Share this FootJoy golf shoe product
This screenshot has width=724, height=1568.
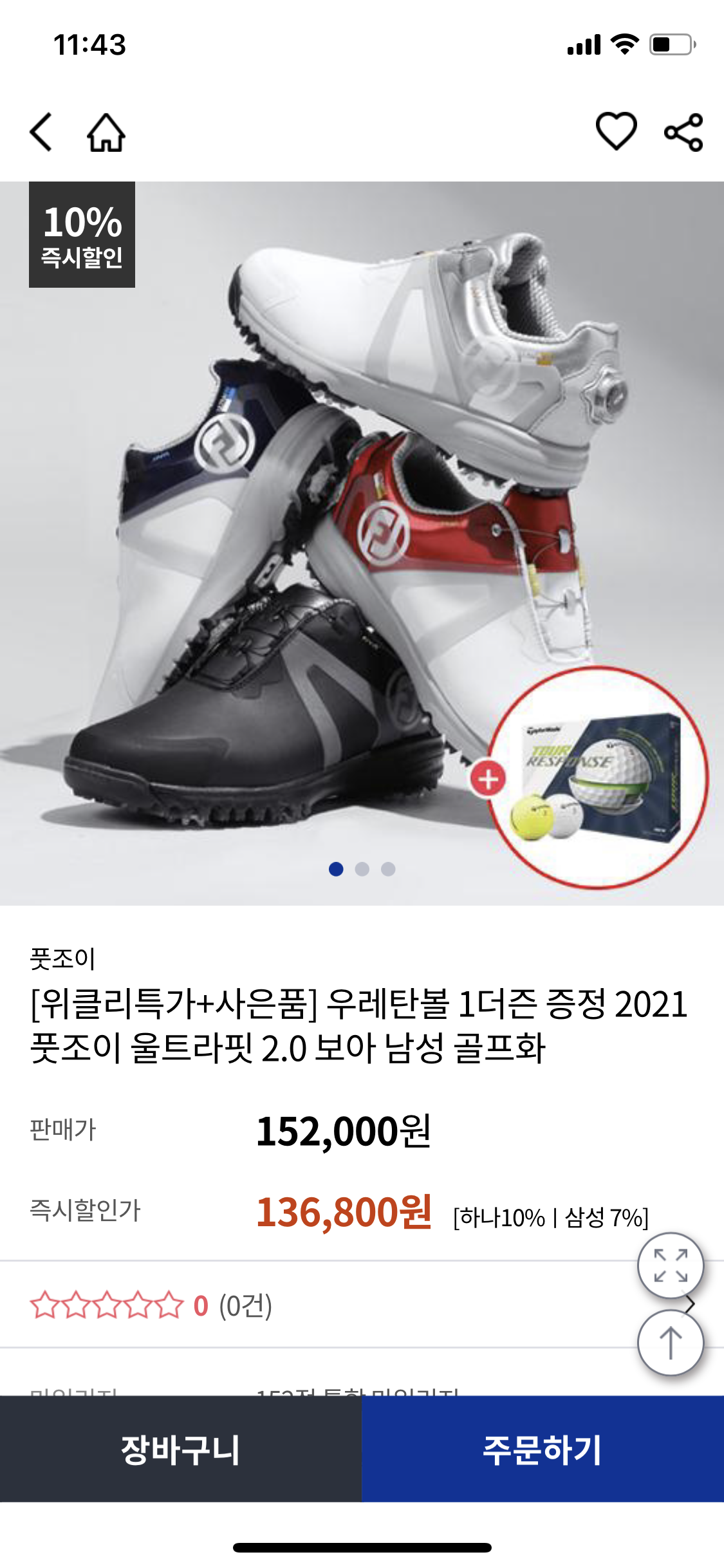pos(683,133)
